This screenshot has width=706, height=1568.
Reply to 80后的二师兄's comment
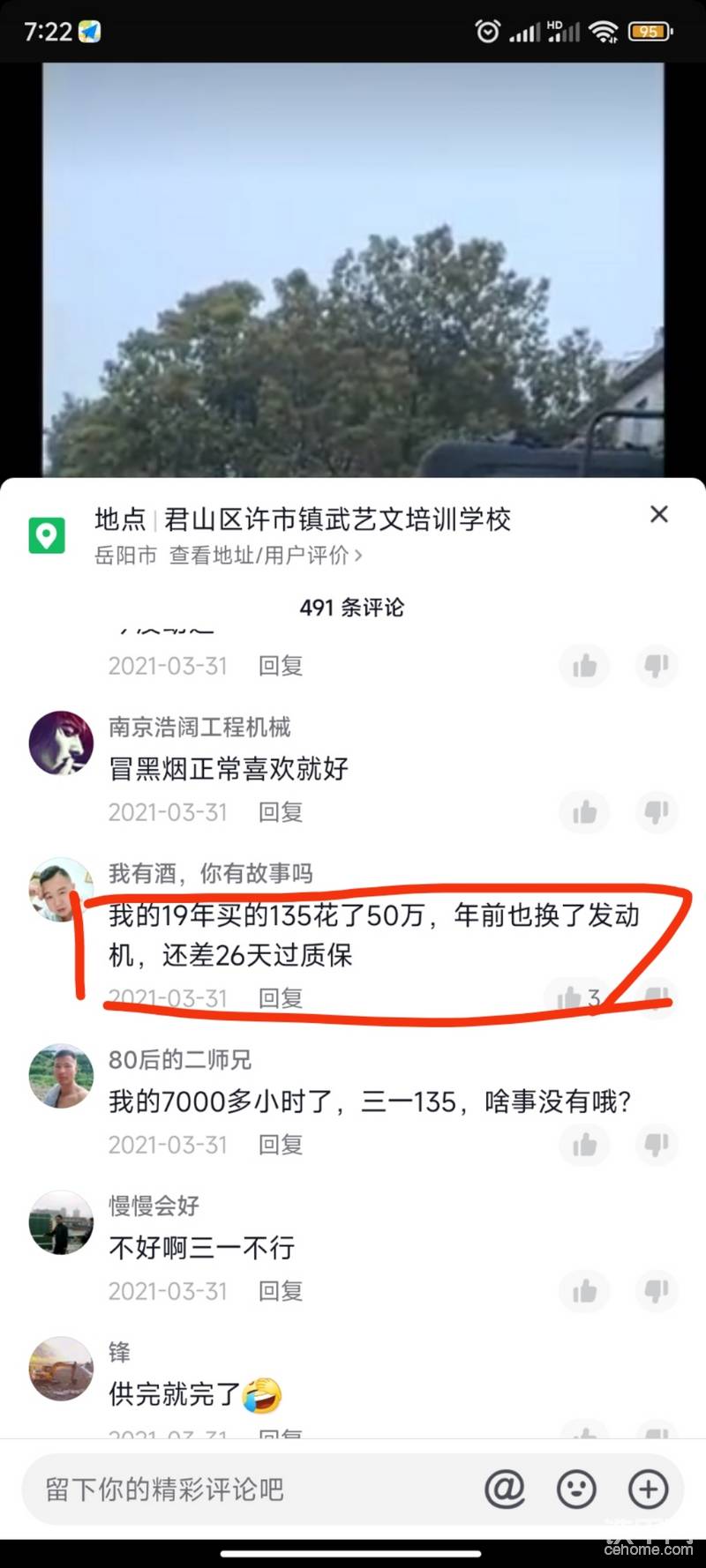281,1145
